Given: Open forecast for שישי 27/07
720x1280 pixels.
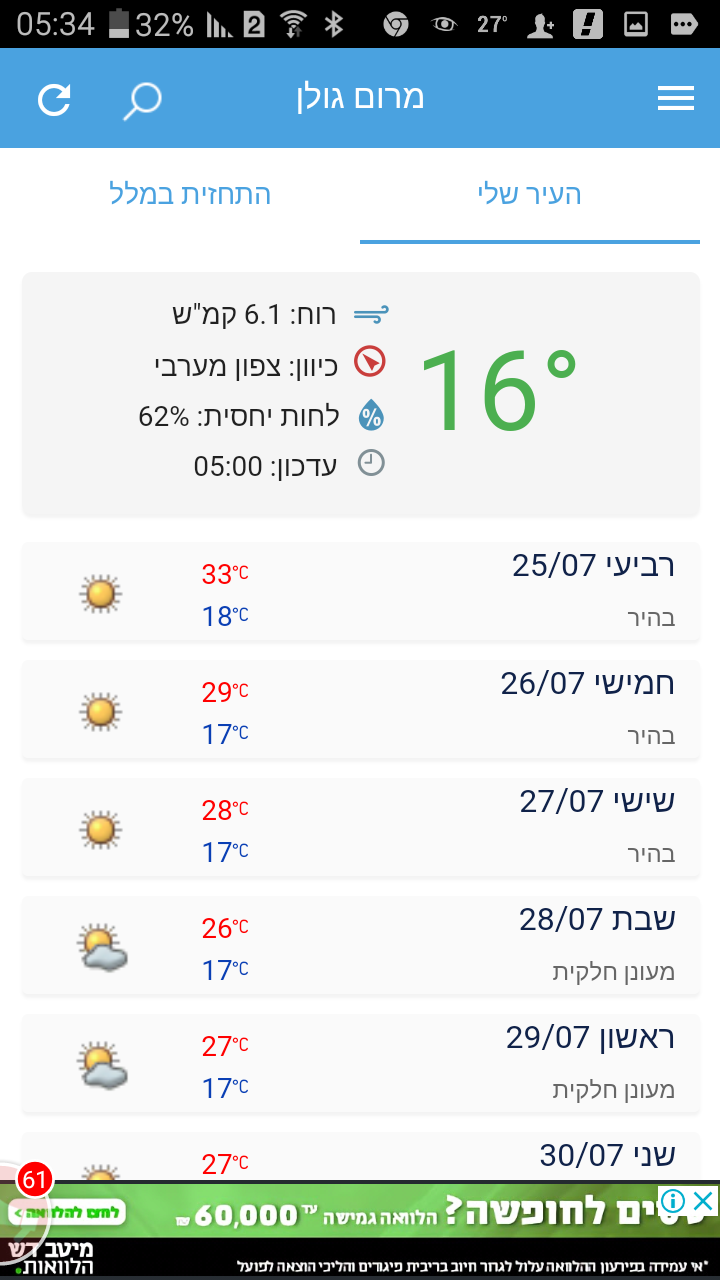Looking at the screenshot, I should point(360,827).
